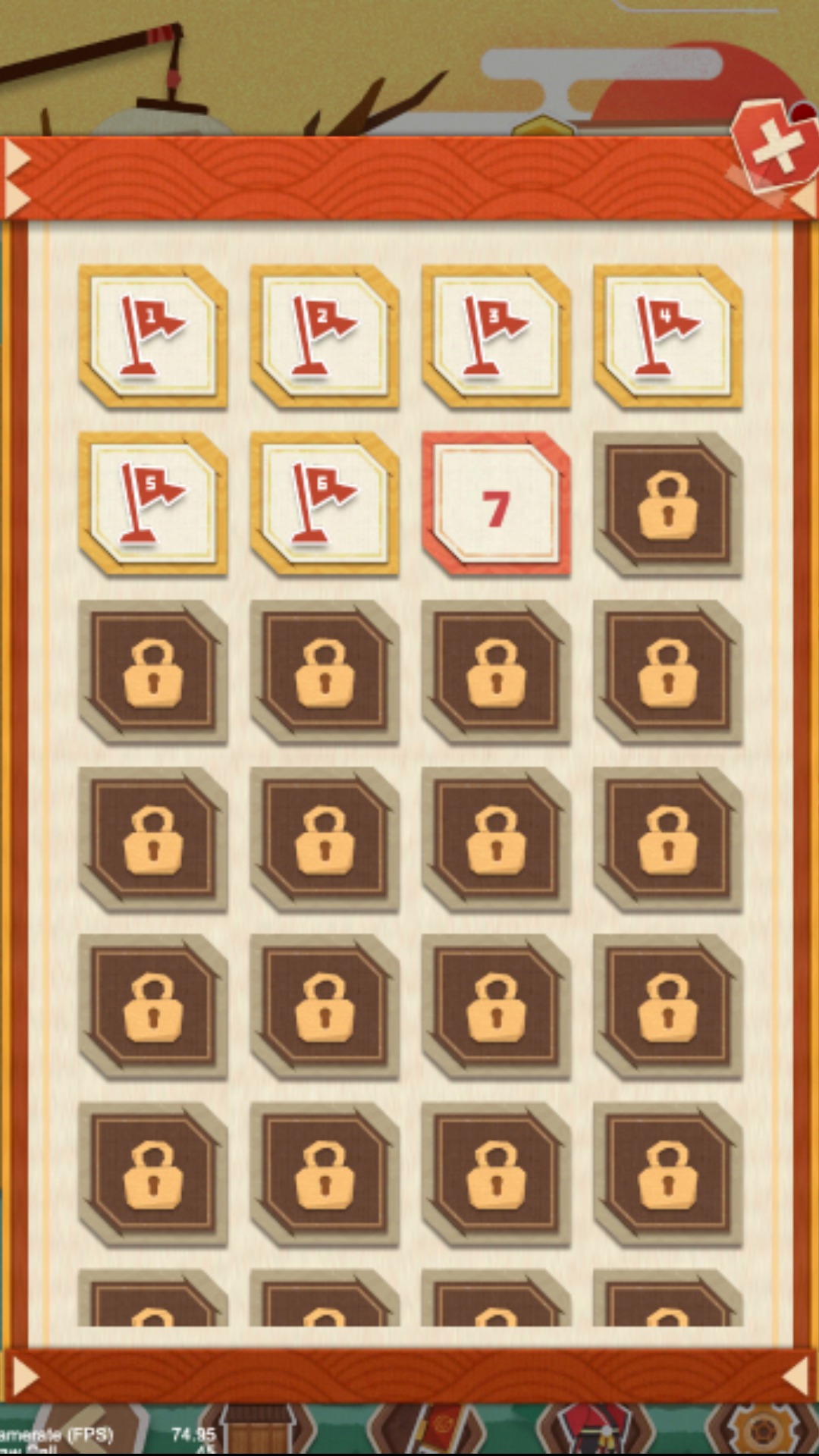Open completed level 1
819x1456 pixels.
(152, 336)
